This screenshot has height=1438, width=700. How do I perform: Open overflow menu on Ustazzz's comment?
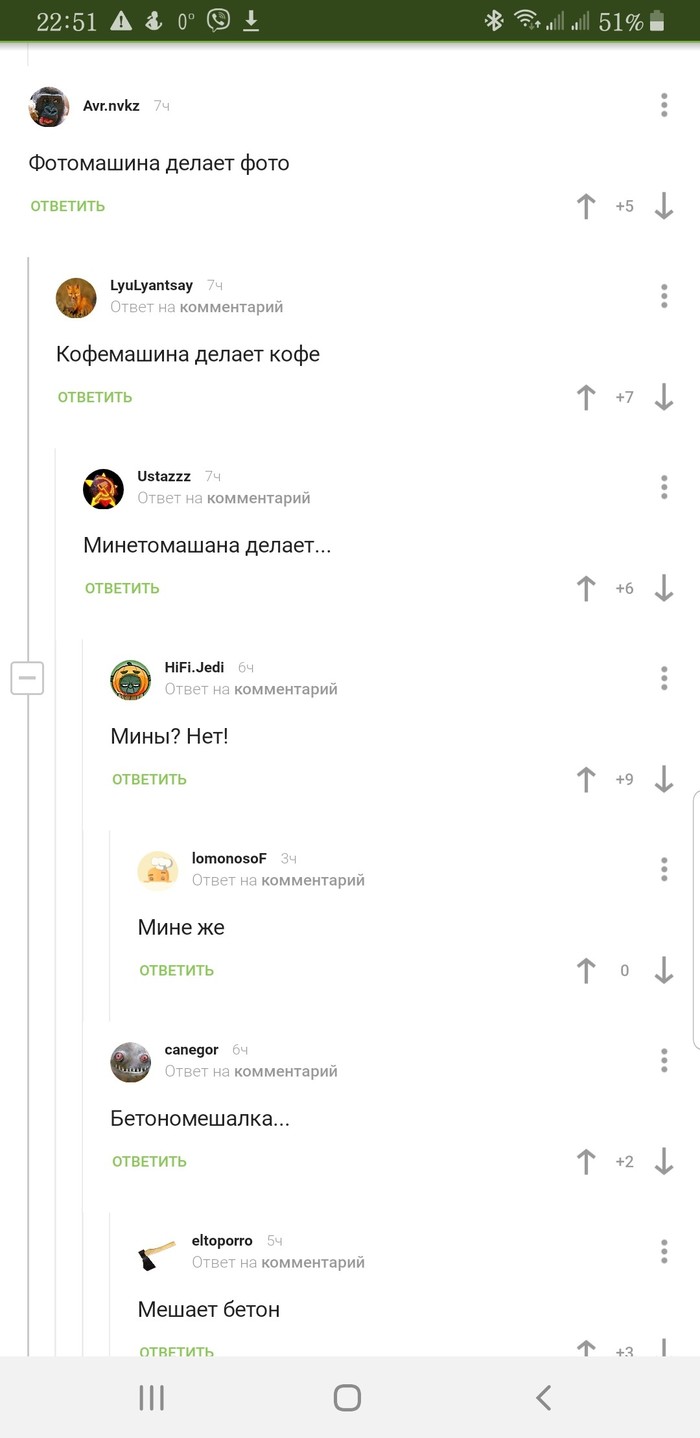[x=664, y=487]
